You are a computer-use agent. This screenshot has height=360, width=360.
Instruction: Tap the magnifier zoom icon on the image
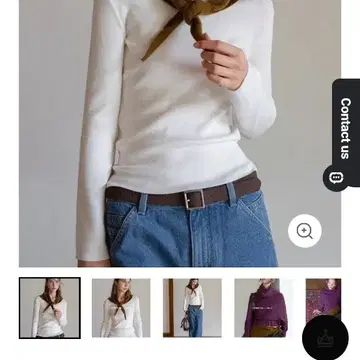coord(305,231)
